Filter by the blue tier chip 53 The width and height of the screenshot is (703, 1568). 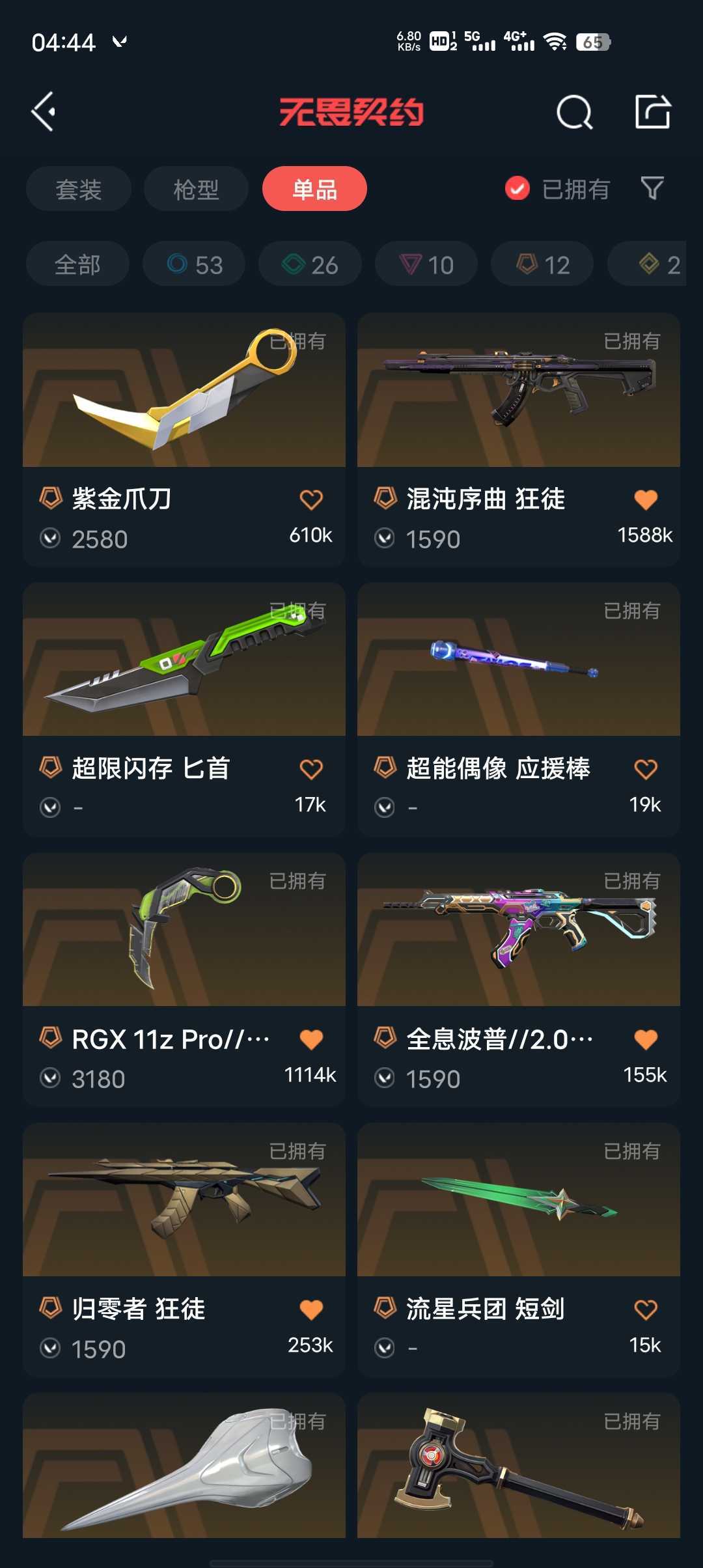coord(194,264)
